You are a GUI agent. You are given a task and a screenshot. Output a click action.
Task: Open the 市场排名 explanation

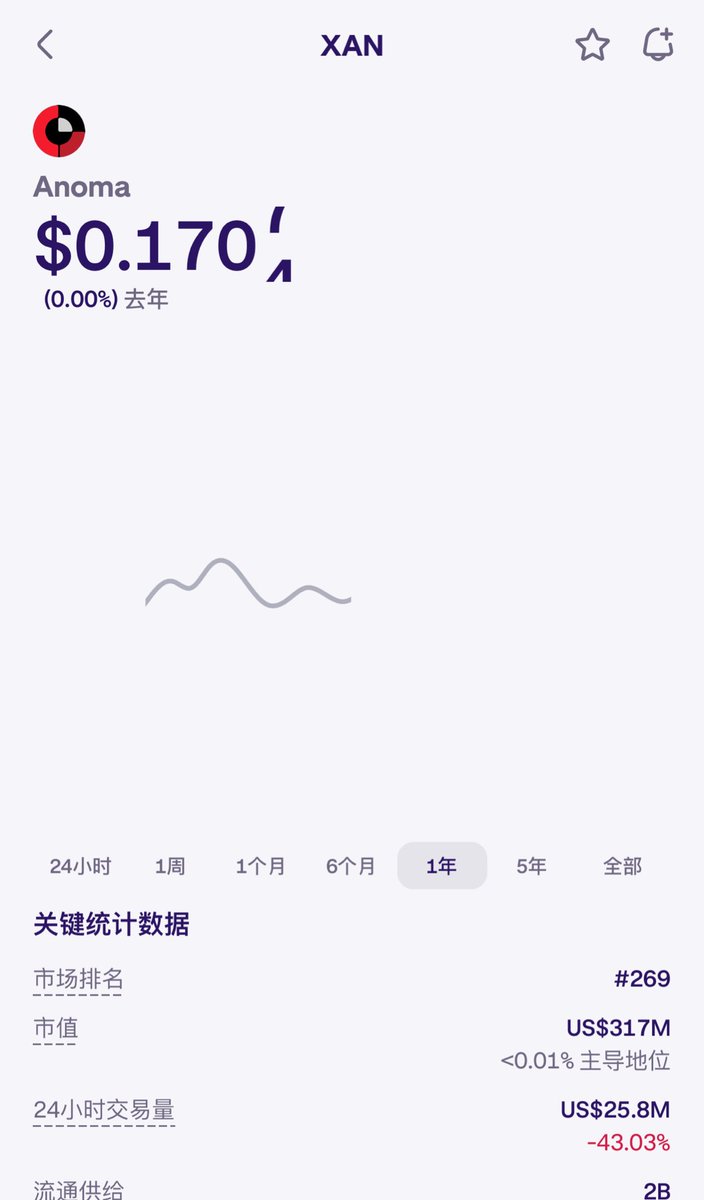click(x=78, y=979)
